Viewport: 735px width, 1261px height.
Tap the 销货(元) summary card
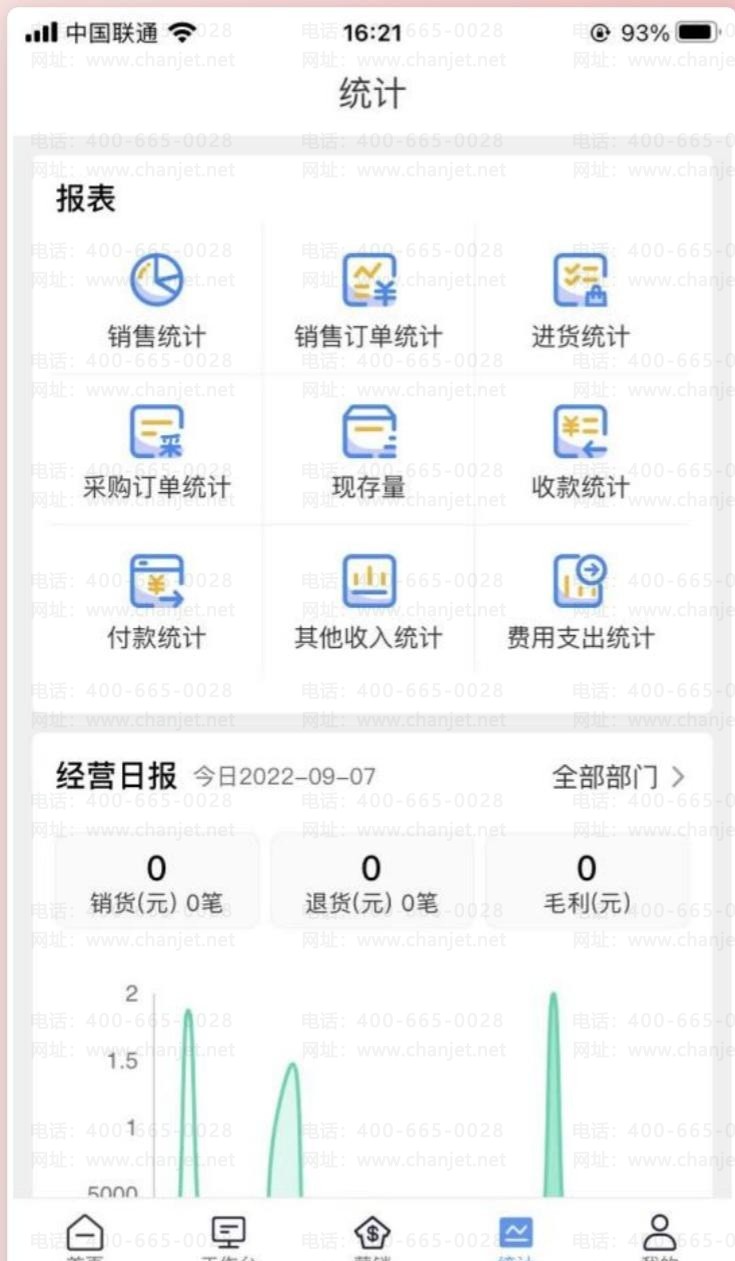tap(157, 881)
